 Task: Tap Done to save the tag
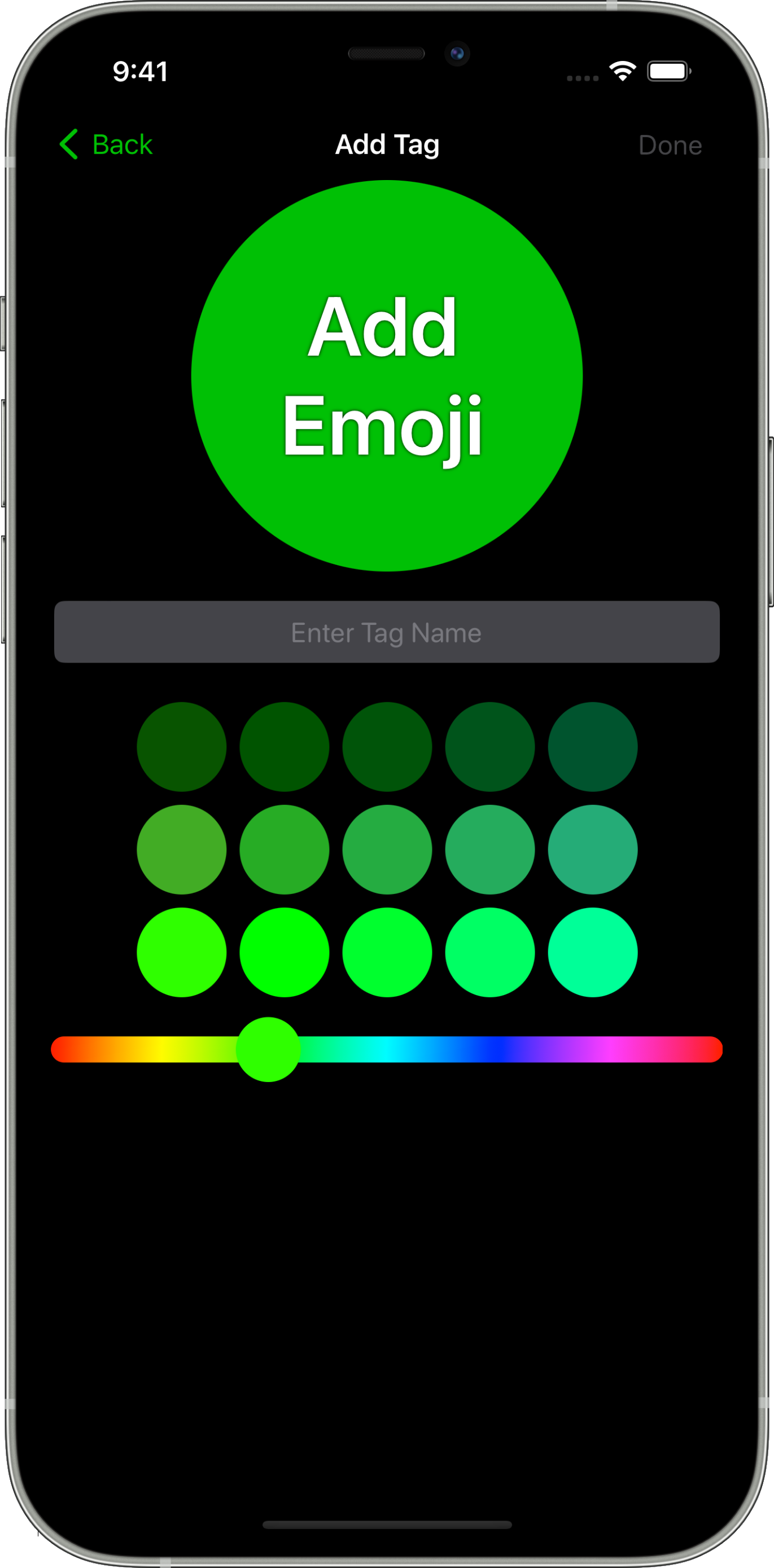click(670, 146)
